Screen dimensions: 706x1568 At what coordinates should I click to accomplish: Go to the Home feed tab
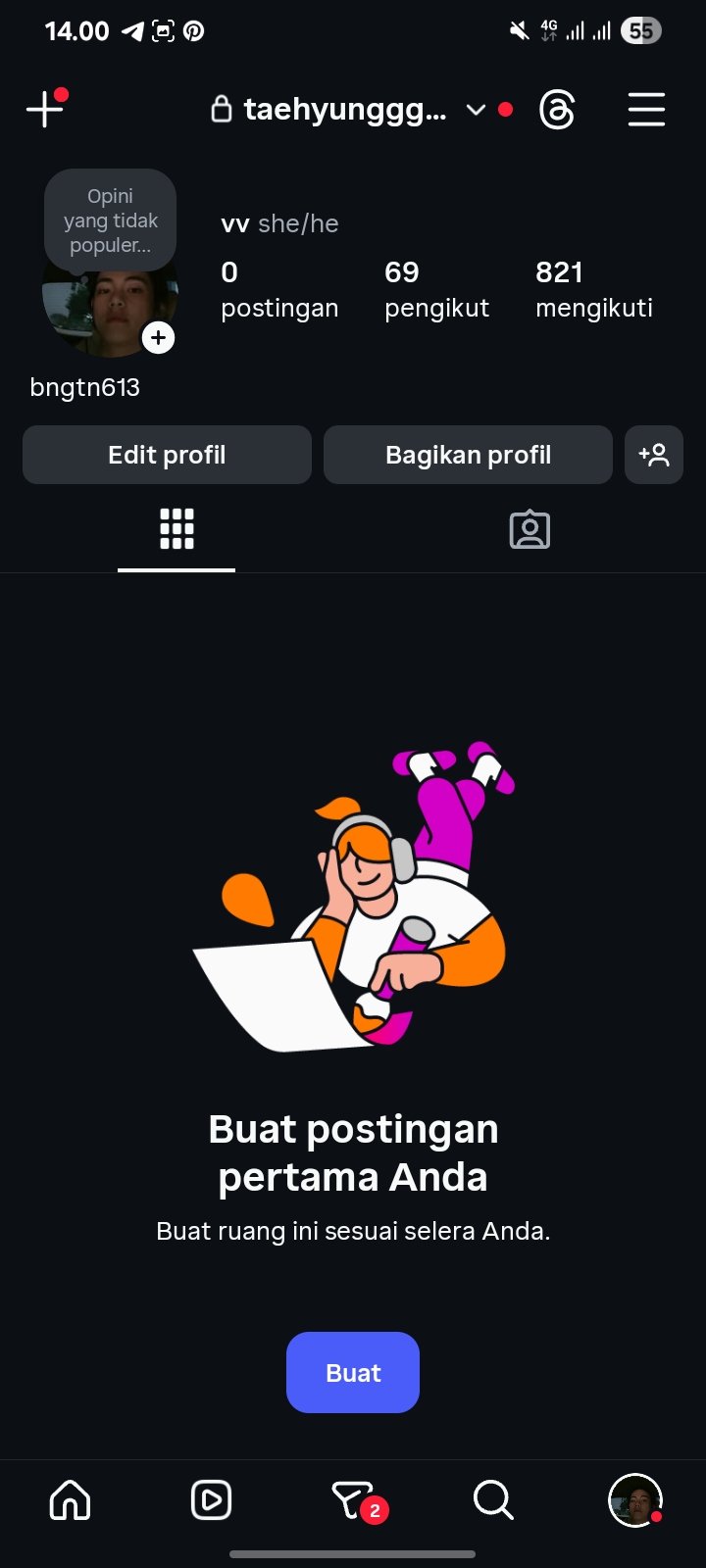(x=71, y=1499)
